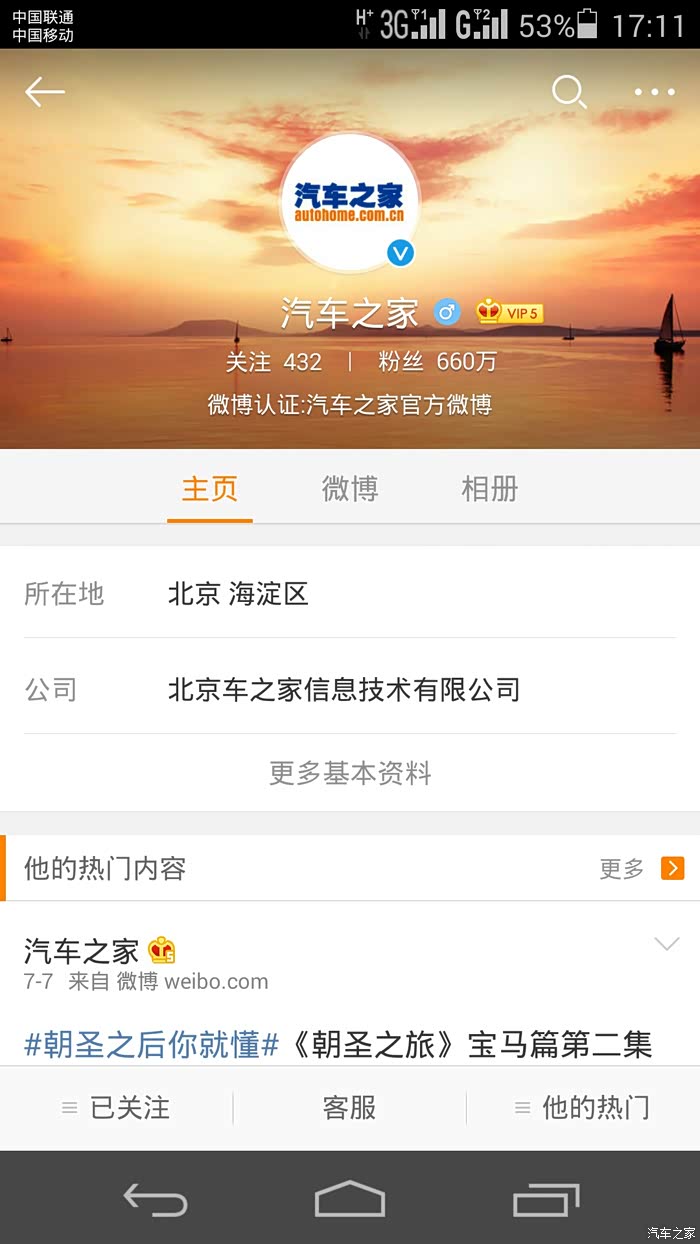Tap the 已关注 follow status button
The image size is (700, 1244).
tap(117, 1108)
